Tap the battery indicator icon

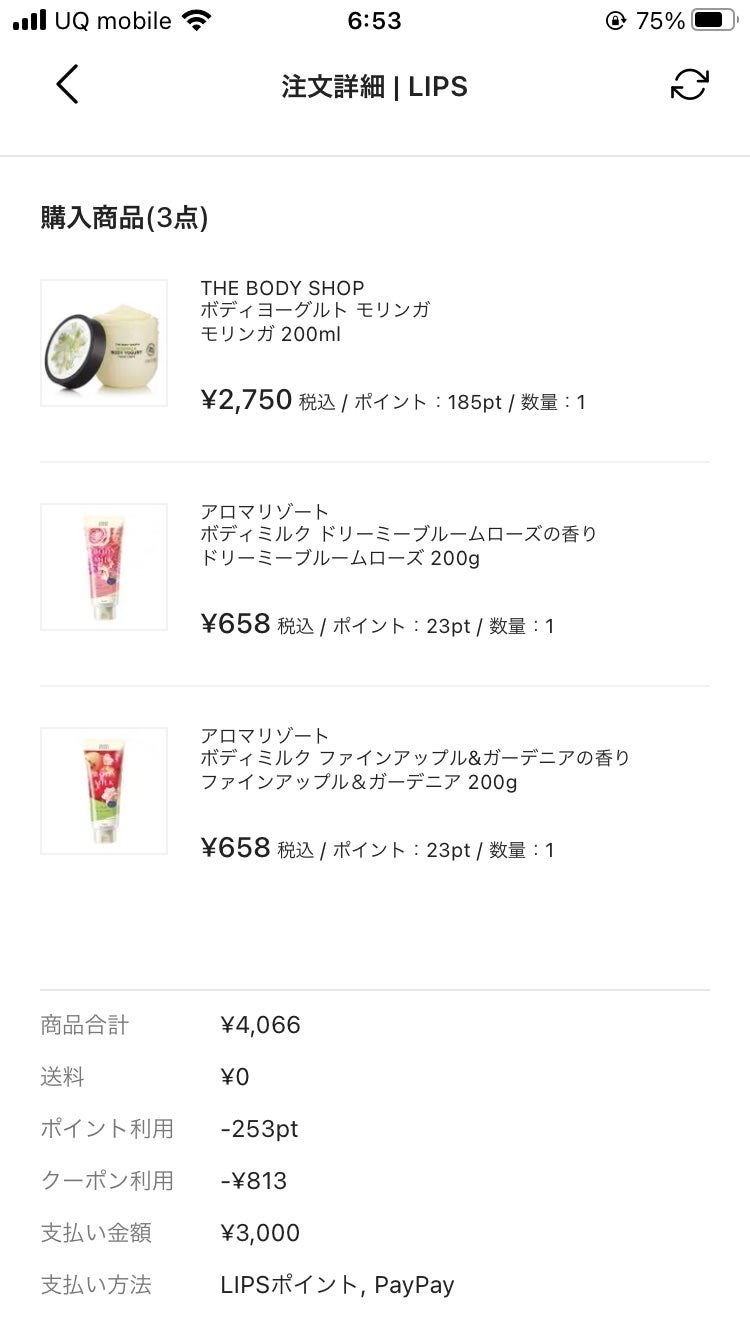[x=712, y=19]
